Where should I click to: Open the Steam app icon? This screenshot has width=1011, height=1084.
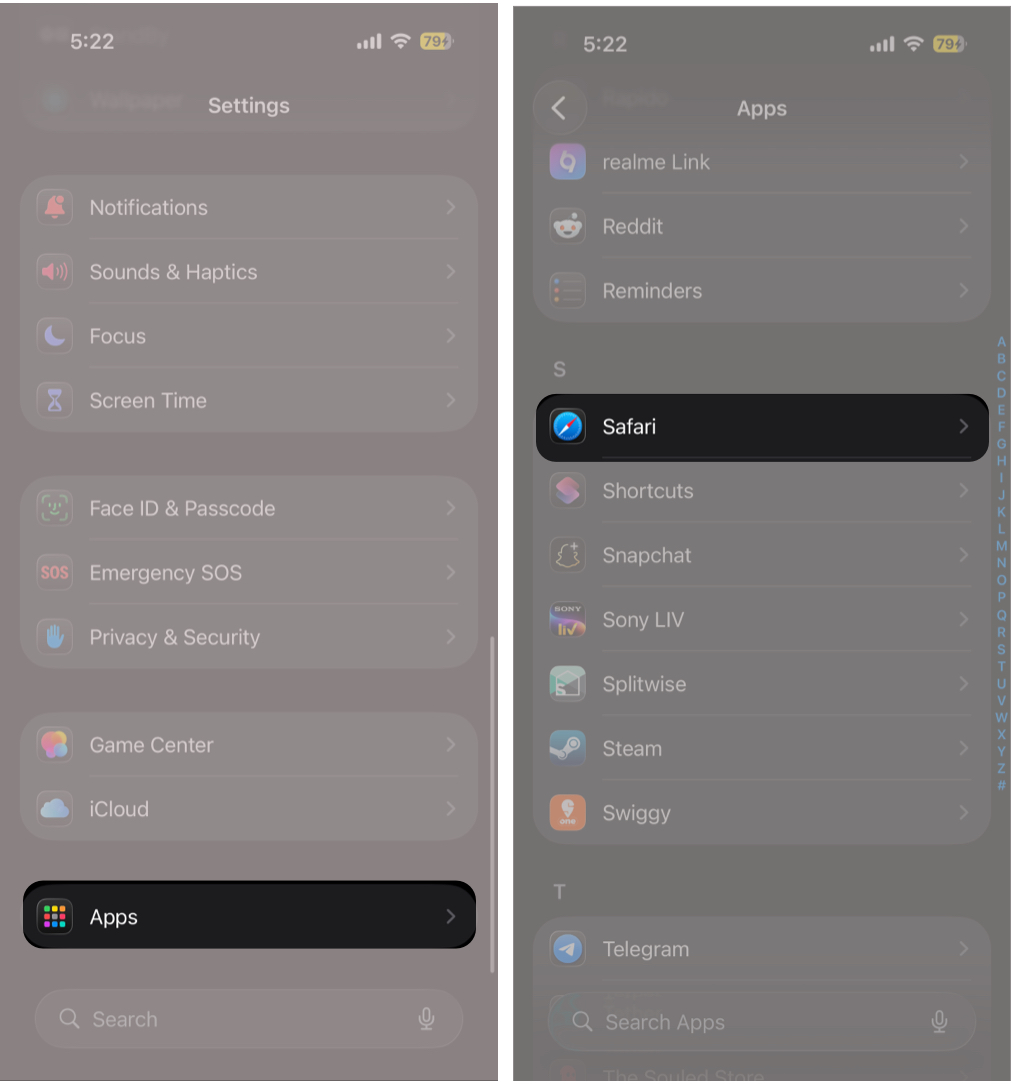click(x=567, y=748)
